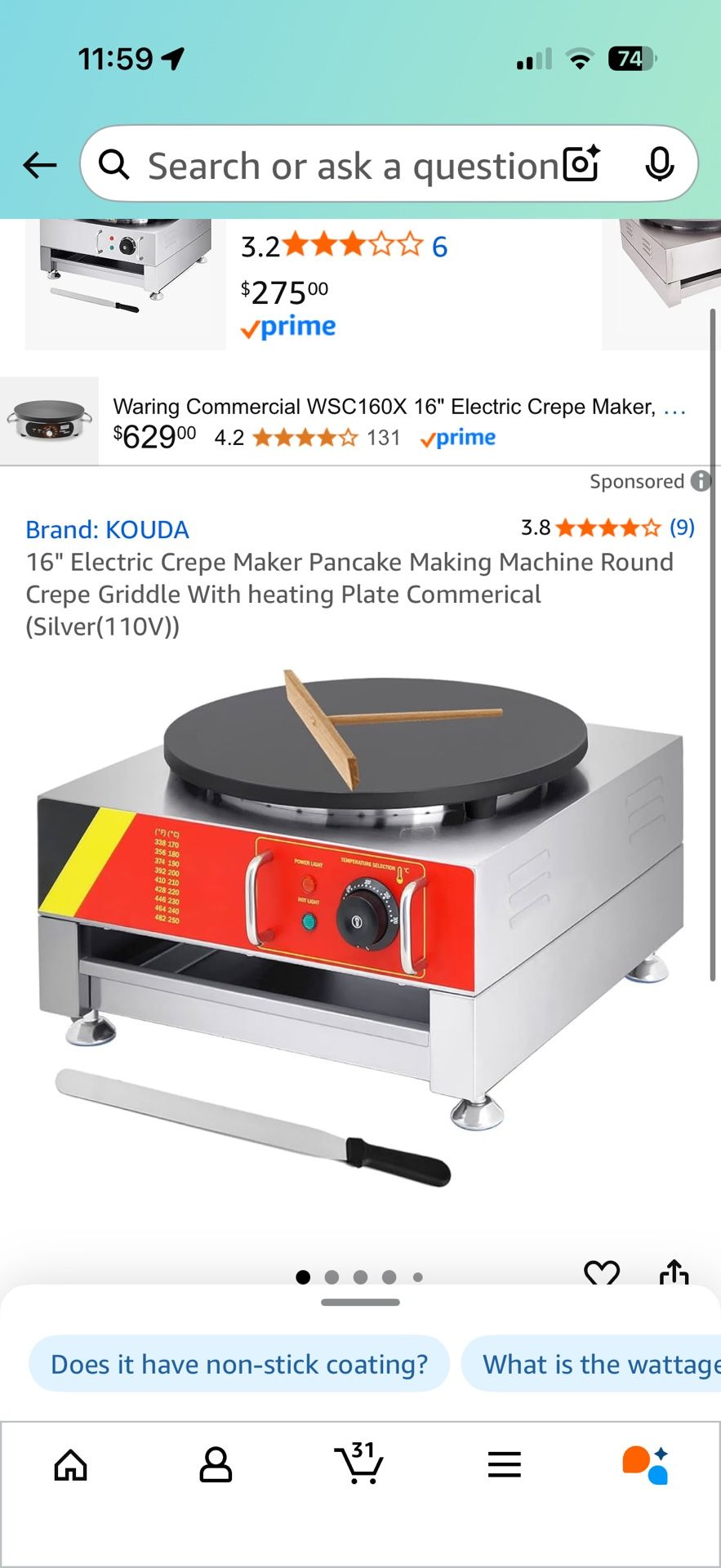Open camera lens search
This screenshot has height=1568, width=721.
click(581, 164)
